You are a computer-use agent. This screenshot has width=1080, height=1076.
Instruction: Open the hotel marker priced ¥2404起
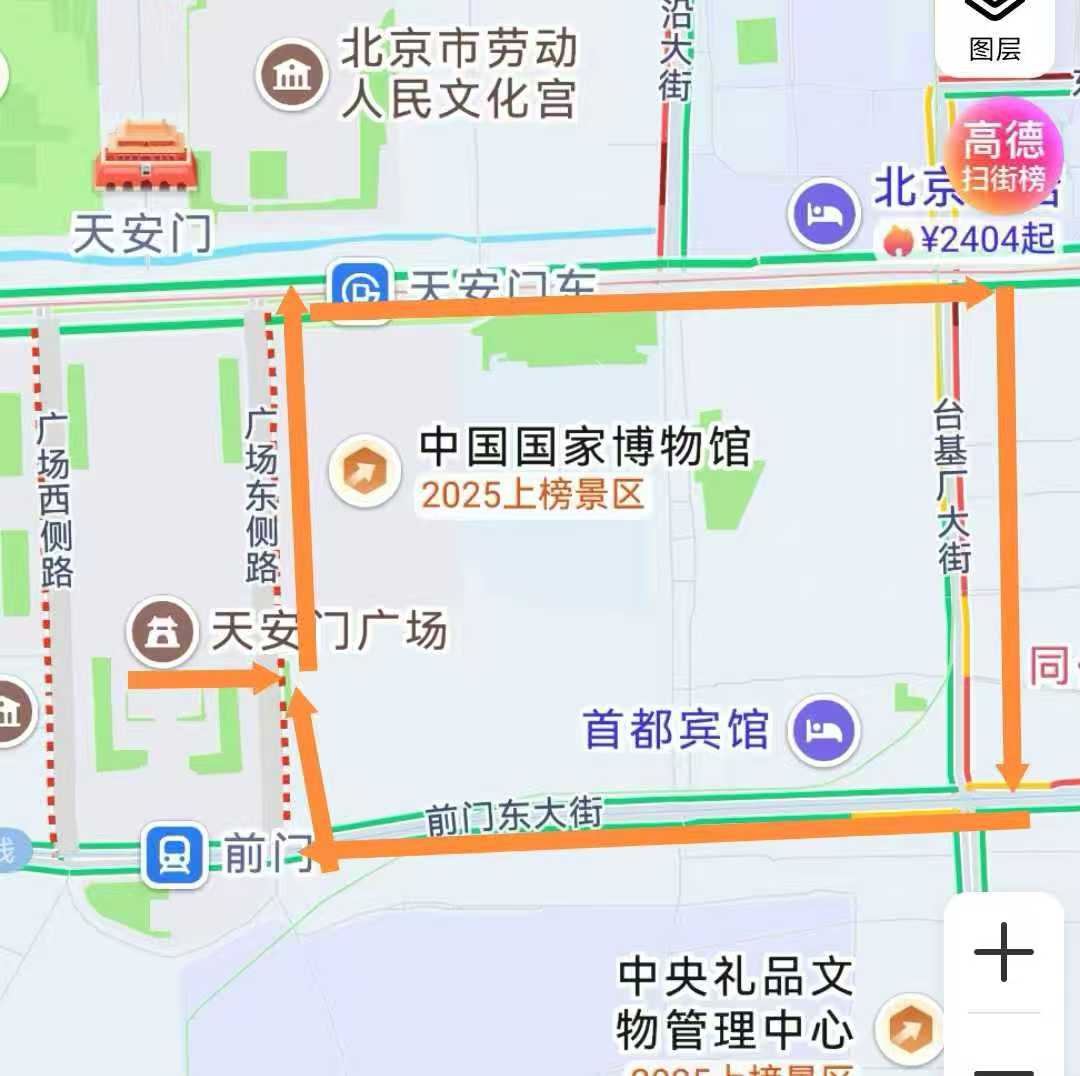[824, 214]
